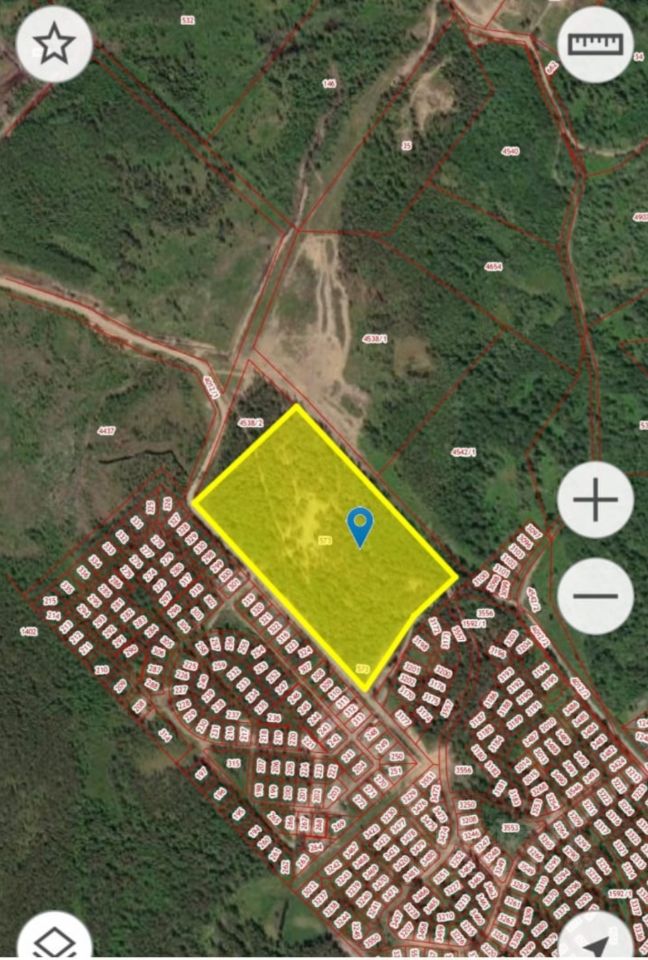Image resolution: width=648 pixels, height=960 pixels.
Task: Open the map layers selector
Action: click(55, 940)
